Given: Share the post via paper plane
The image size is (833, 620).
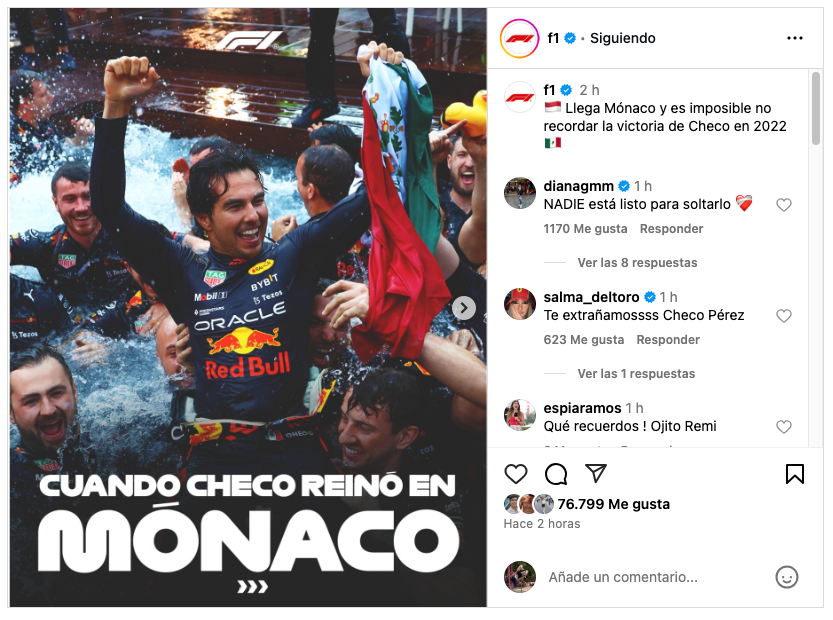Looking at the screenshot, I should 596,474.
